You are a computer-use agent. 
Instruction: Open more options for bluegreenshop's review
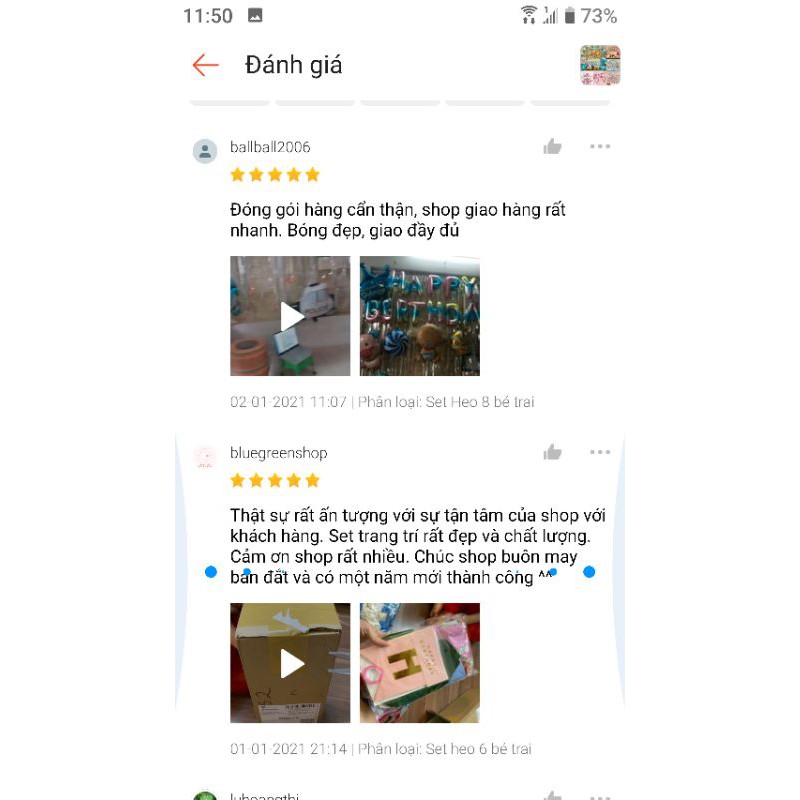point(600,453)
